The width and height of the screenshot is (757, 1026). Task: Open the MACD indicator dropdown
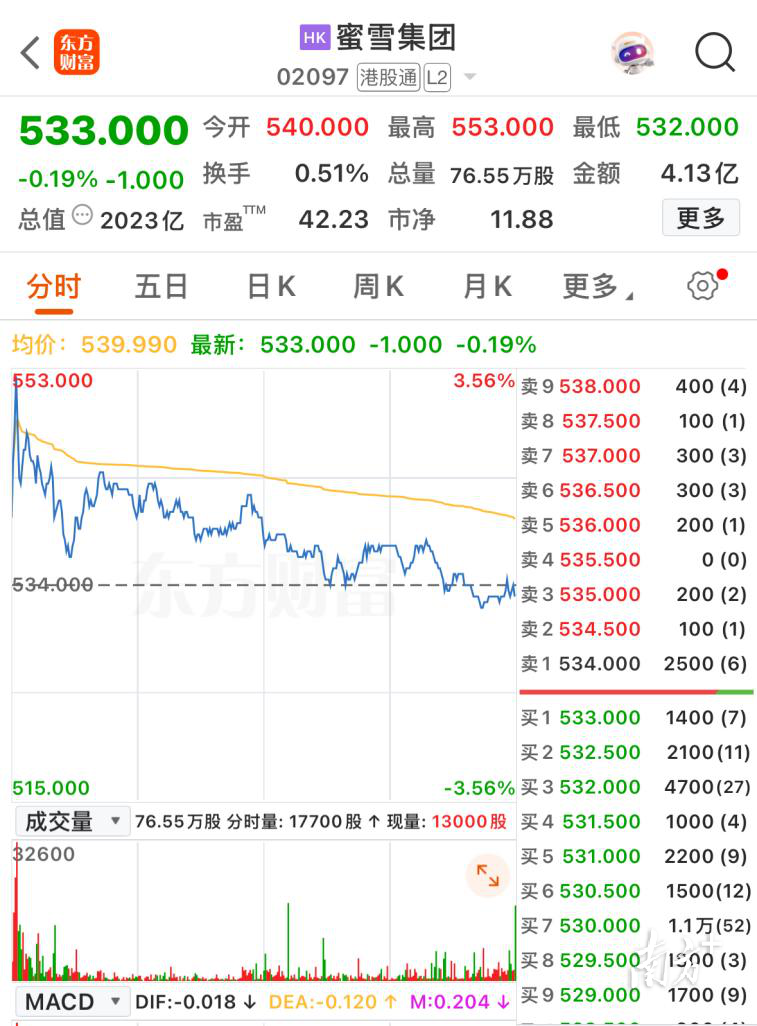(71, 1002)
